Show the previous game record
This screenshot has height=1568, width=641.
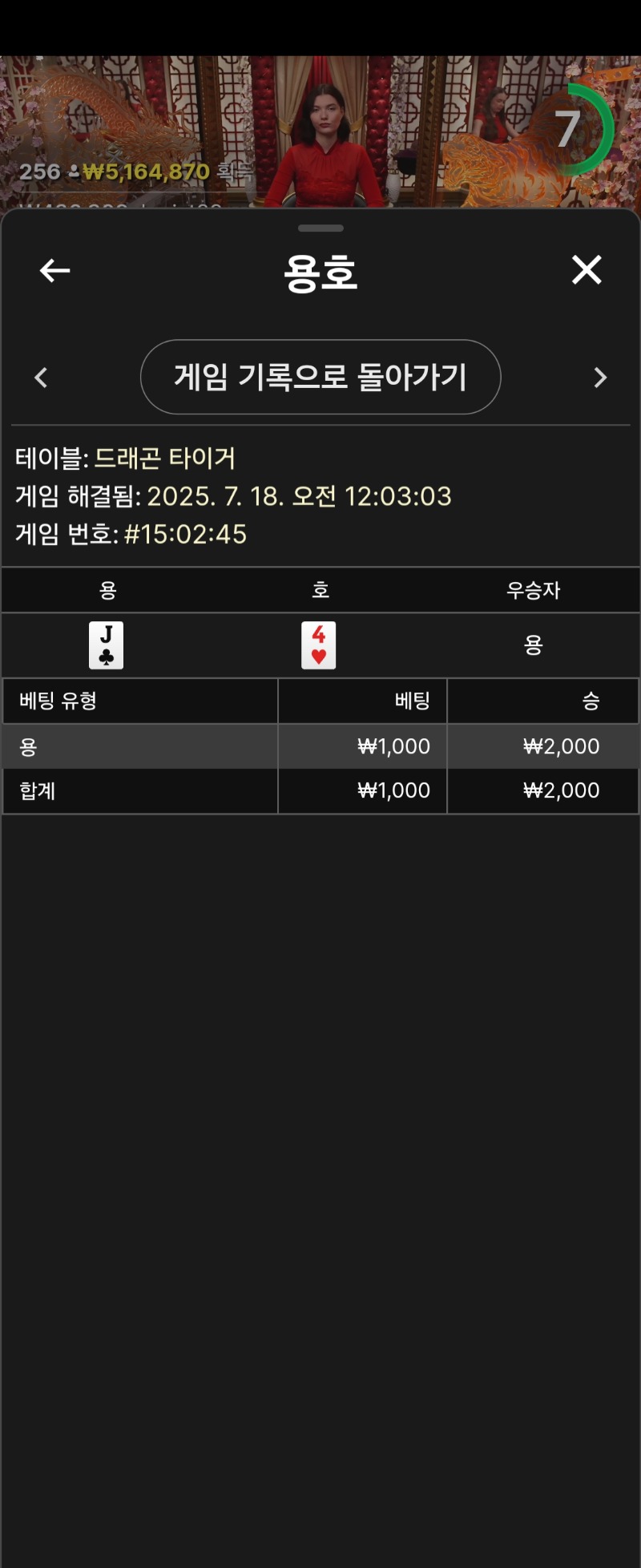click(x=42, y=378)
